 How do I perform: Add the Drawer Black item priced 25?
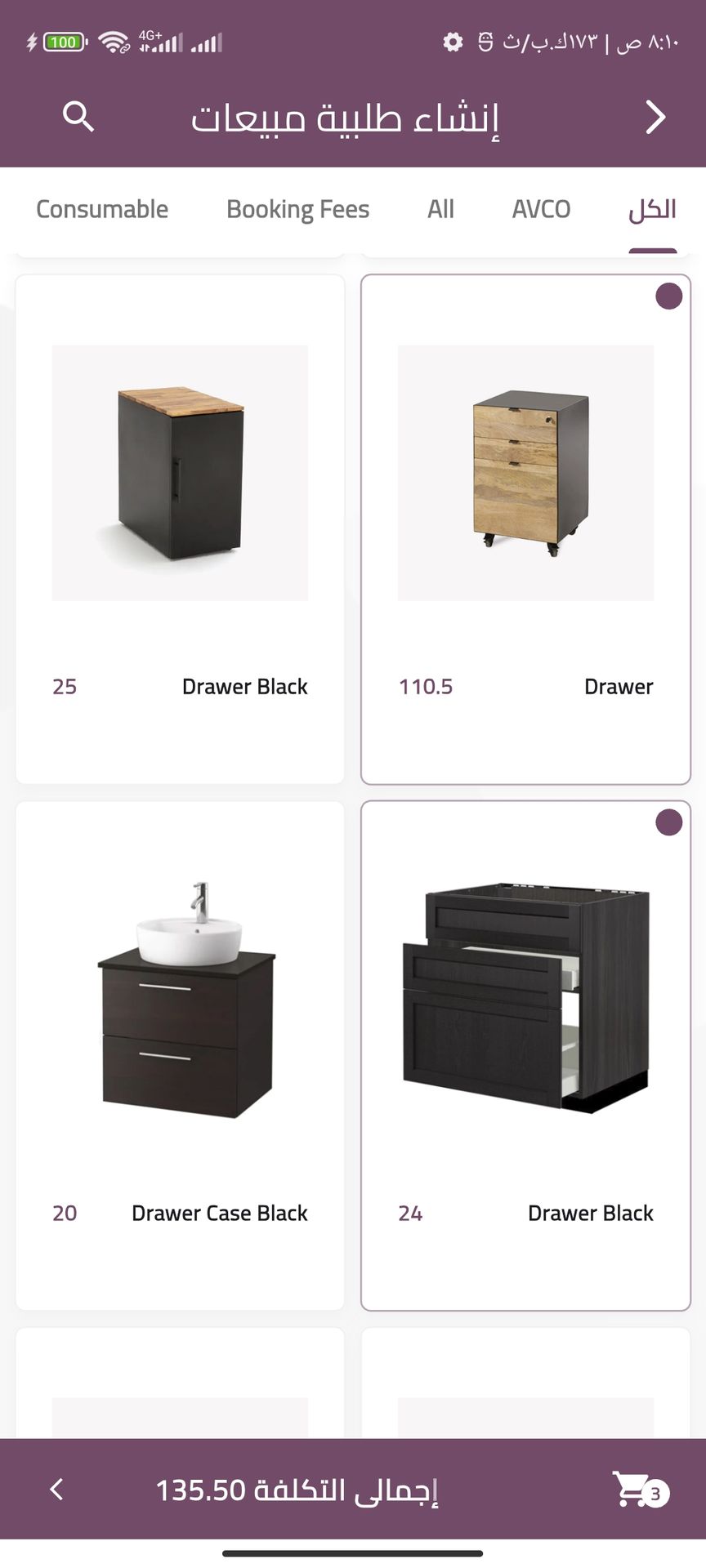[180, 529]
